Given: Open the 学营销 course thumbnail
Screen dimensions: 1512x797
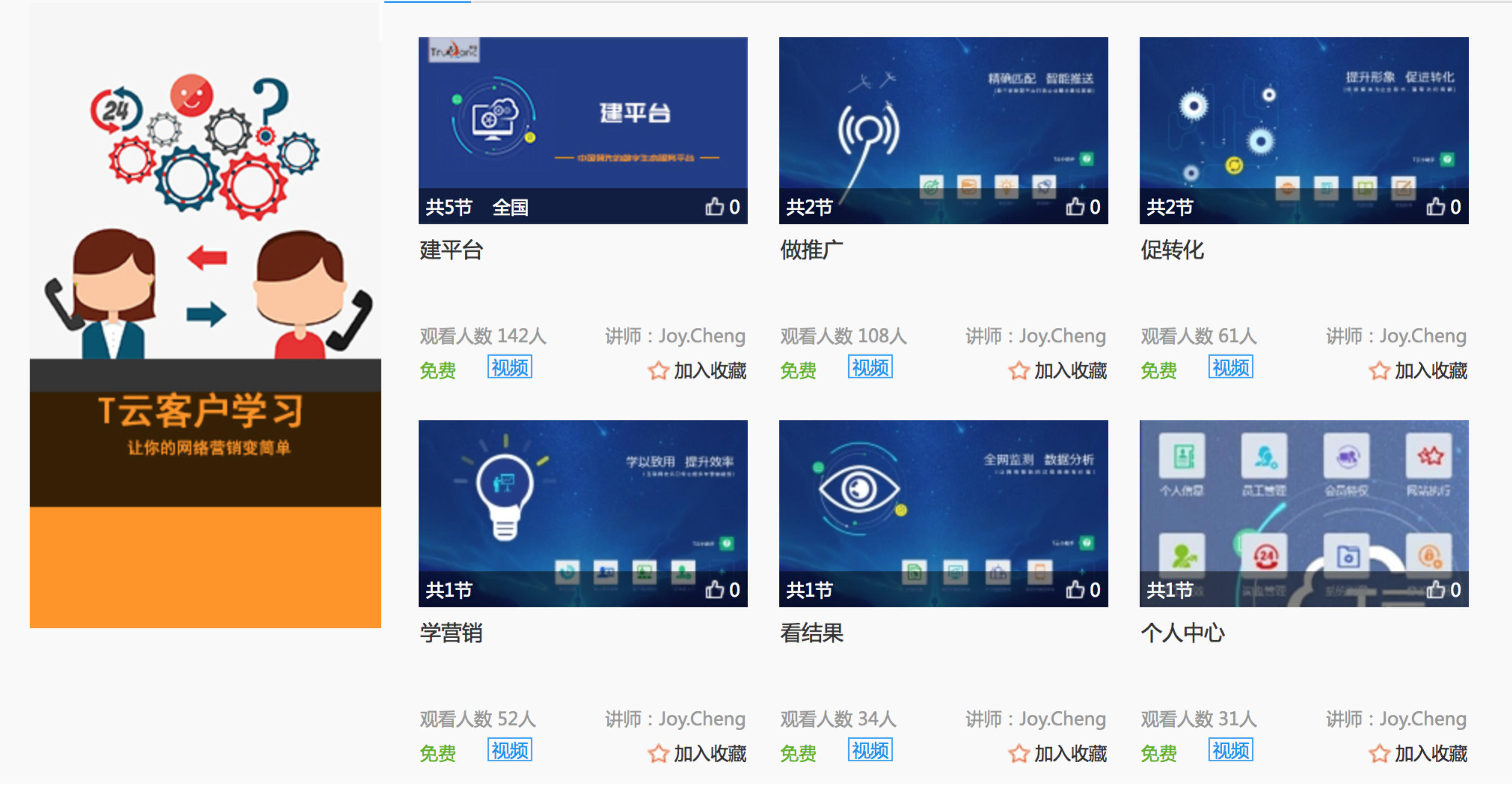Looking at the screenshot, I should click(582, 499).
